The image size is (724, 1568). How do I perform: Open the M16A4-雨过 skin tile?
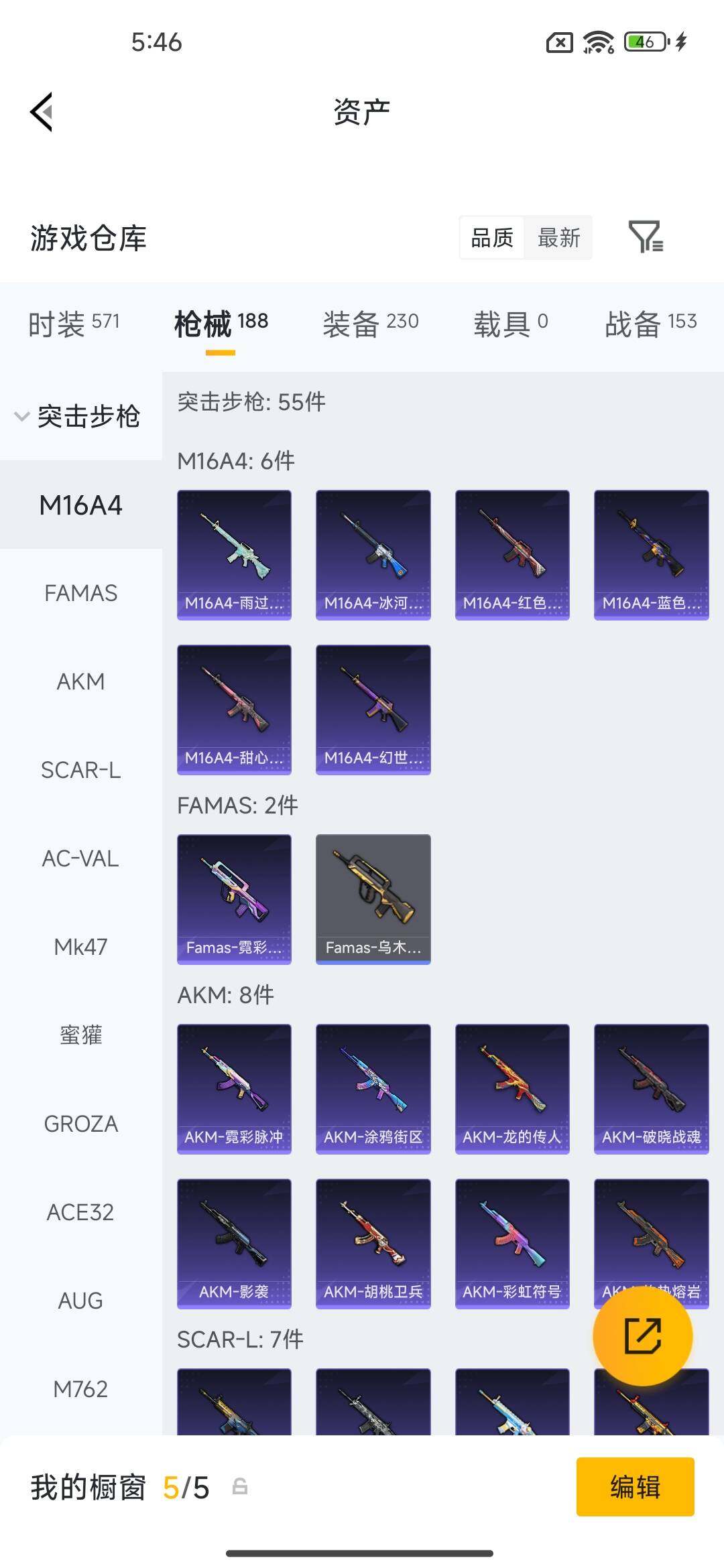click(x=234, y=555)
